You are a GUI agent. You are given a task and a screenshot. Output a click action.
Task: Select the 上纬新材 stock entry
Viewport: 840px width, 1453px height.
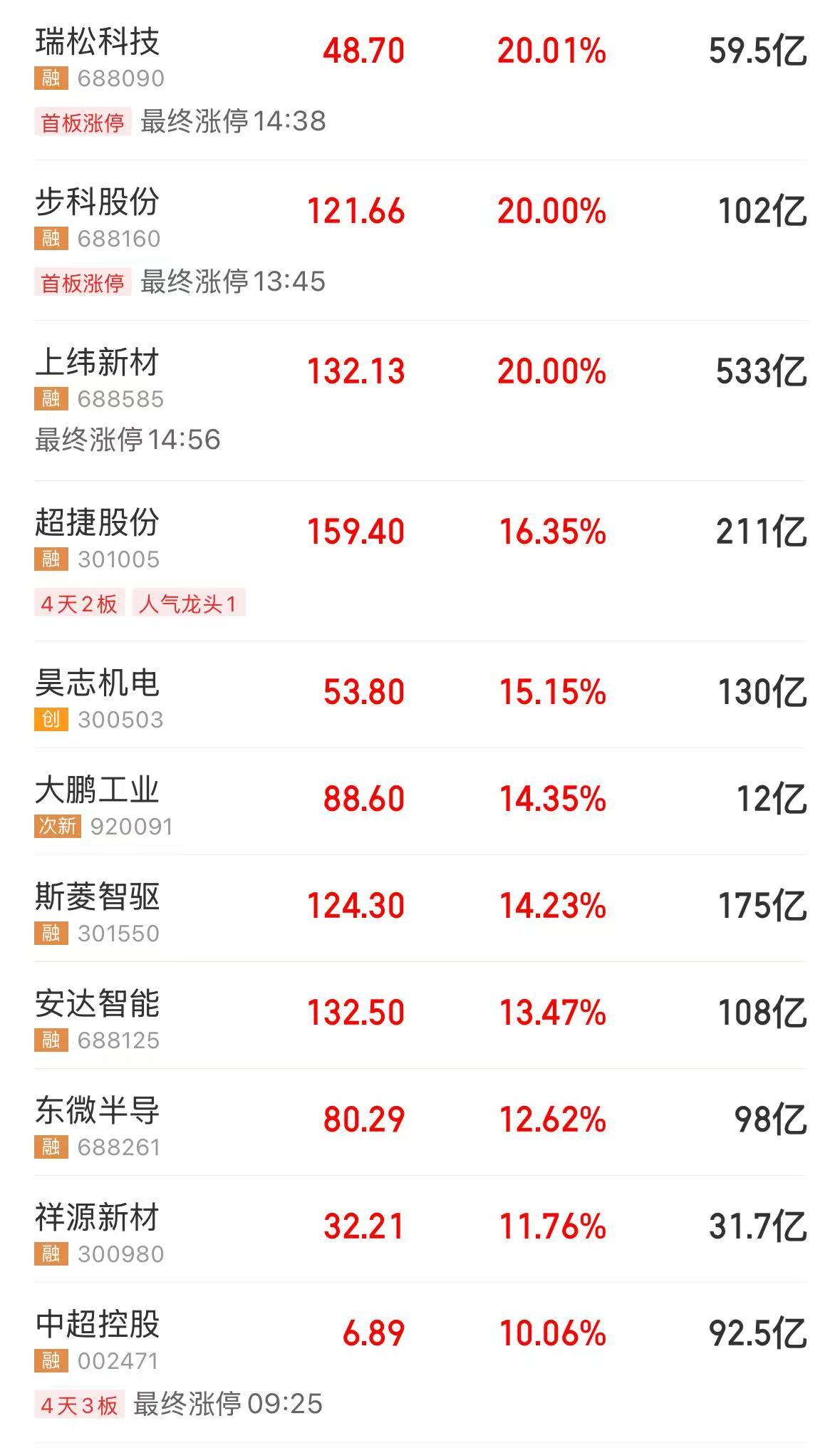(x=98, y=363)
